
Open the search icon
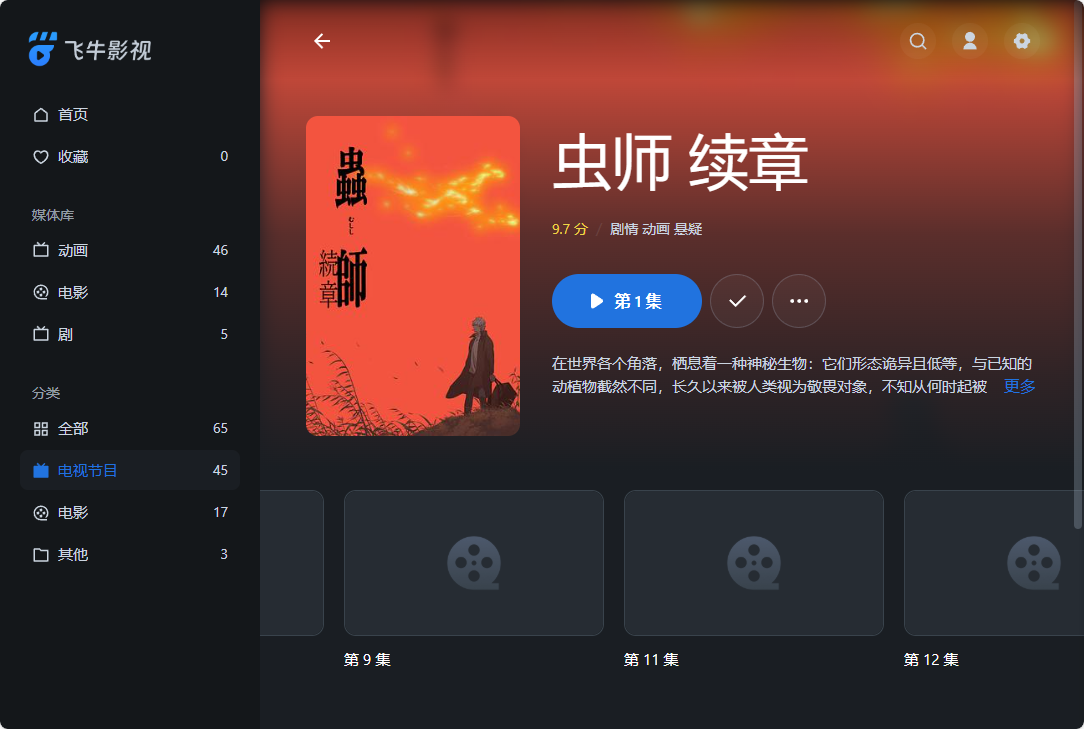(918, 41)
